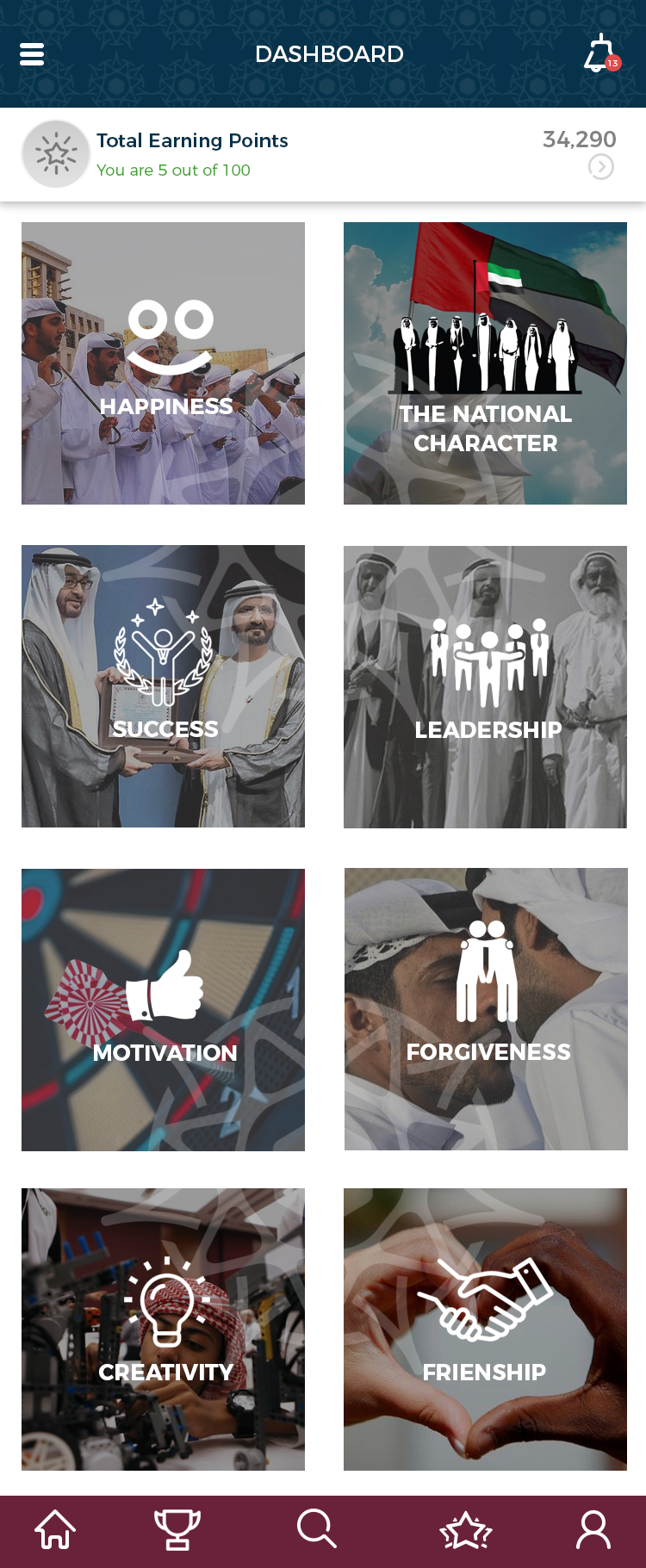Switch to the stars tab

click(x=465, y=1530)
